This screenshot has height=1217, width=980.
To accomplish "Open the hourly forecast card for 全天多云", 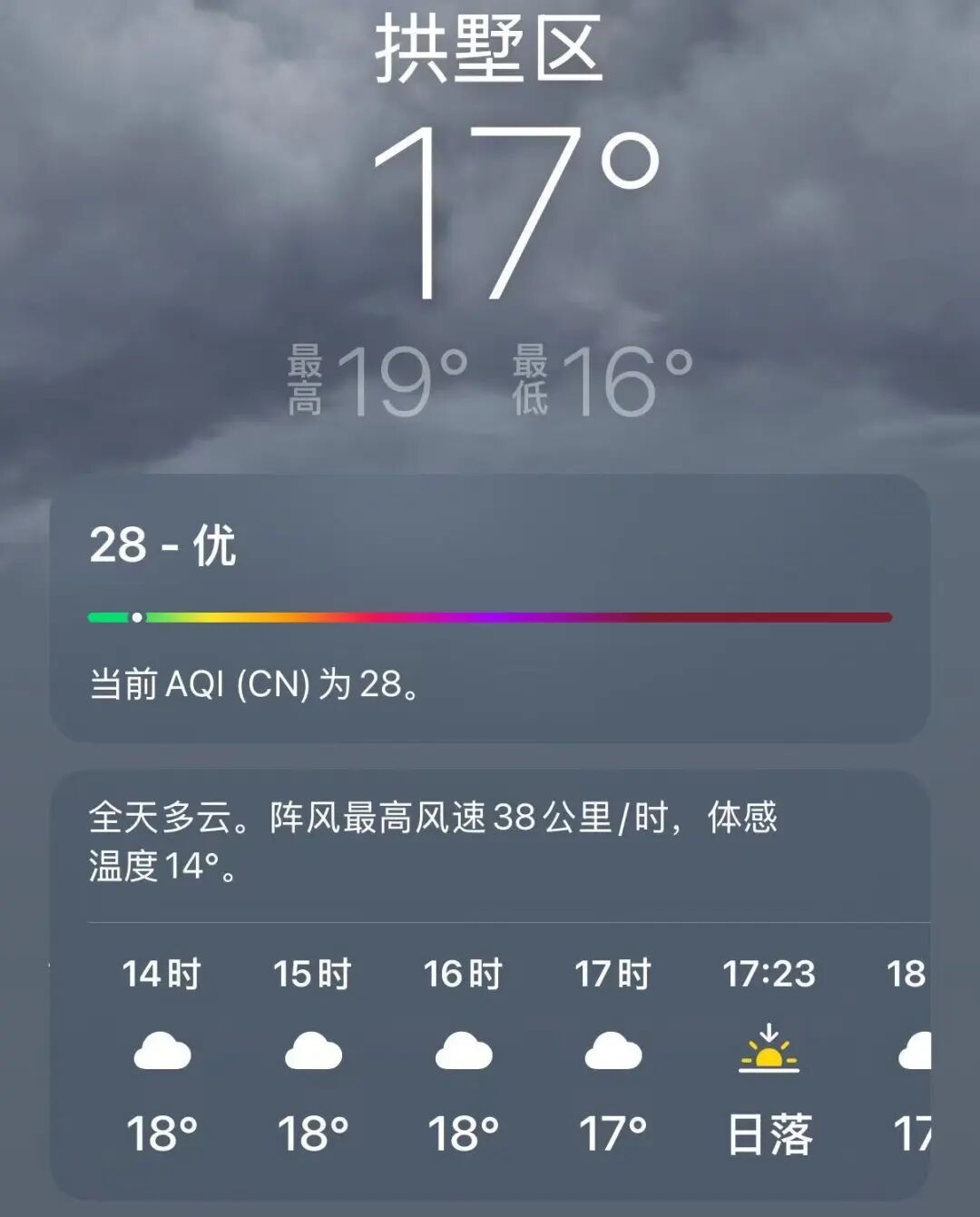I will (490, 985).
